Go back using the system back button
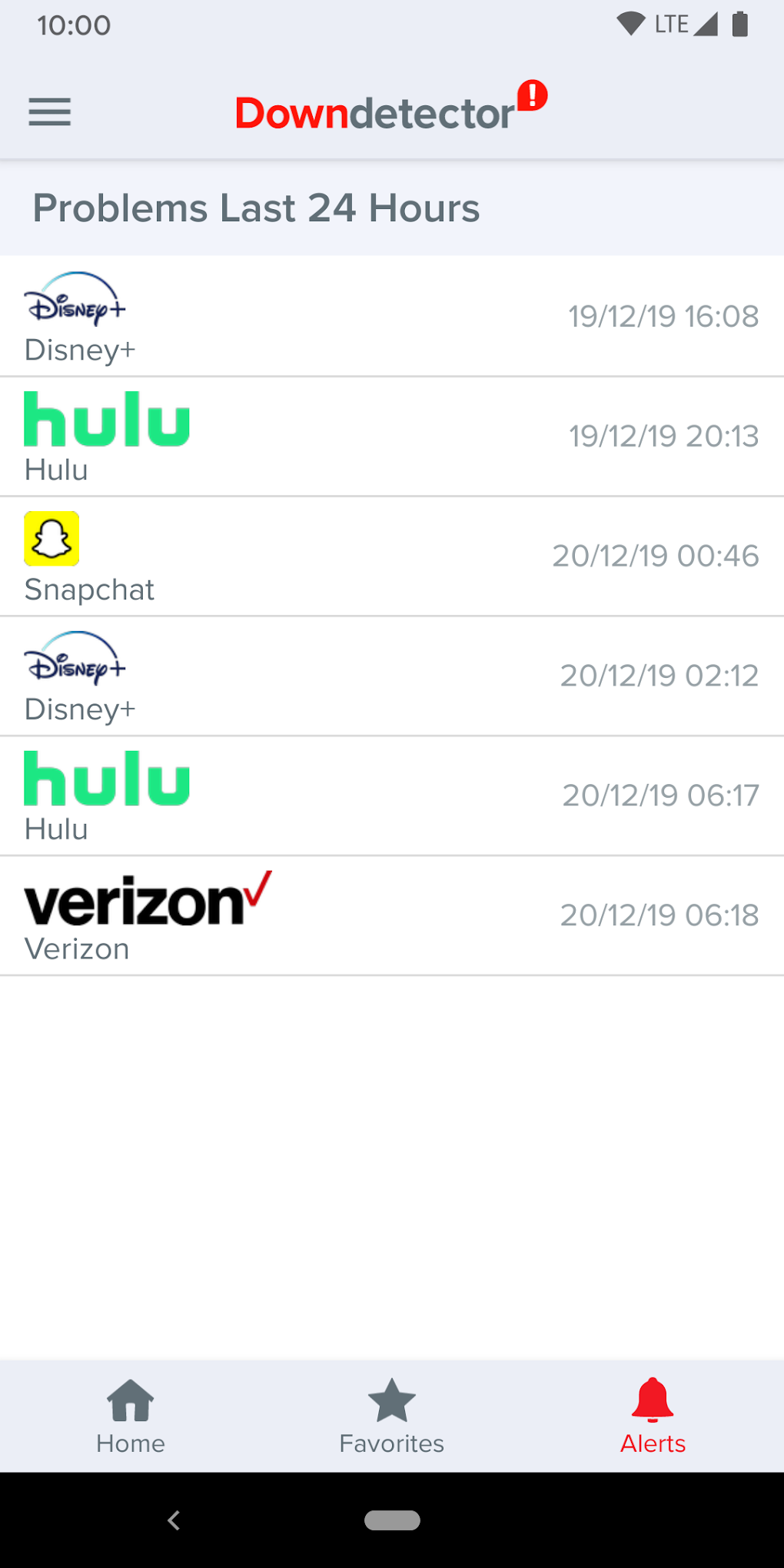 pos(174,1520)
